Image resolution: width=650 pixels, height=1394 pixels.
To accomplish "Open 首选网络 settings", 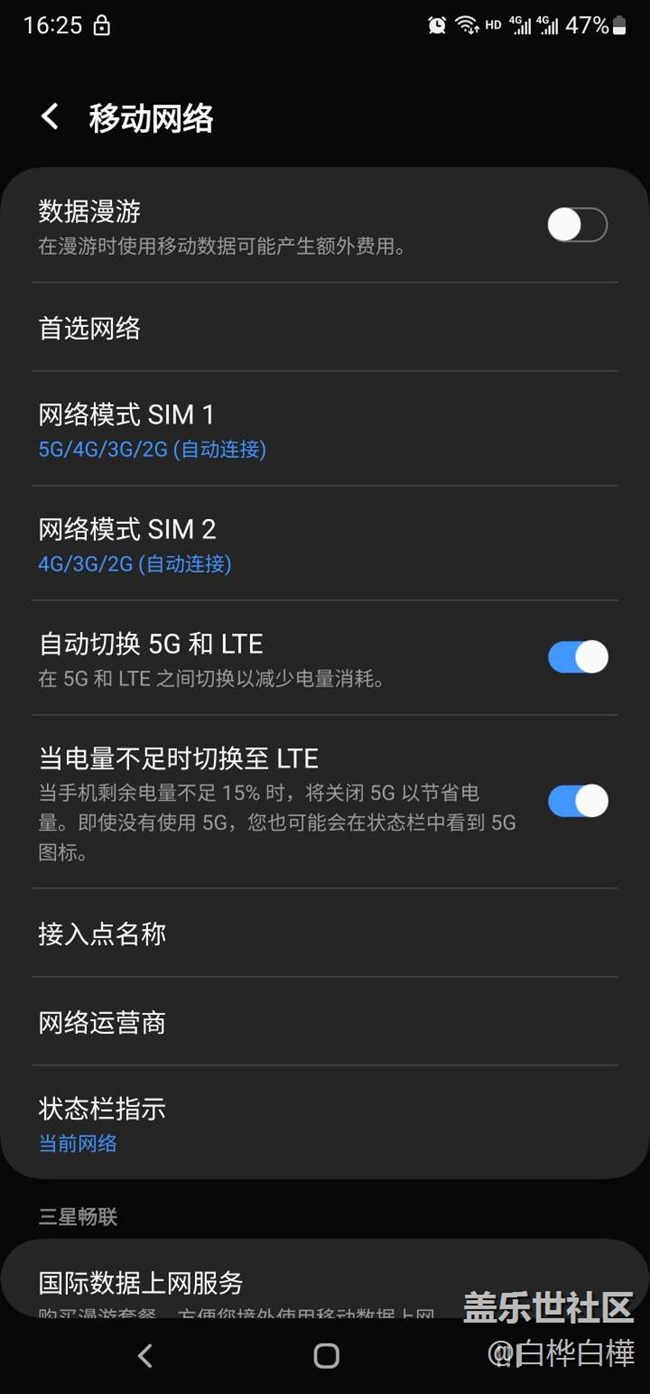I will pyautogui.click(x=325, y=328).
